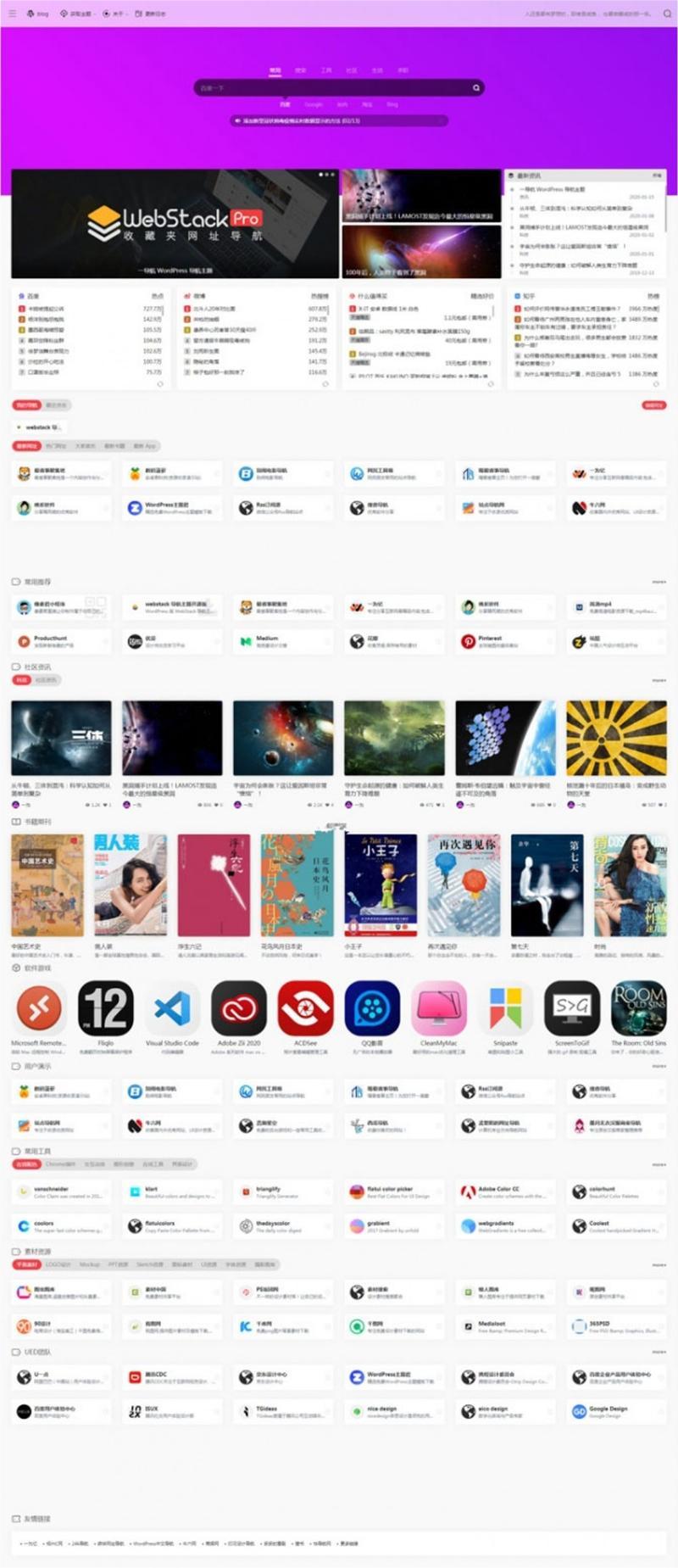The height and width of the screenshot is (1568, 678).
Task: Open the WebStack Pro banner slide
Action: point(175,224)
